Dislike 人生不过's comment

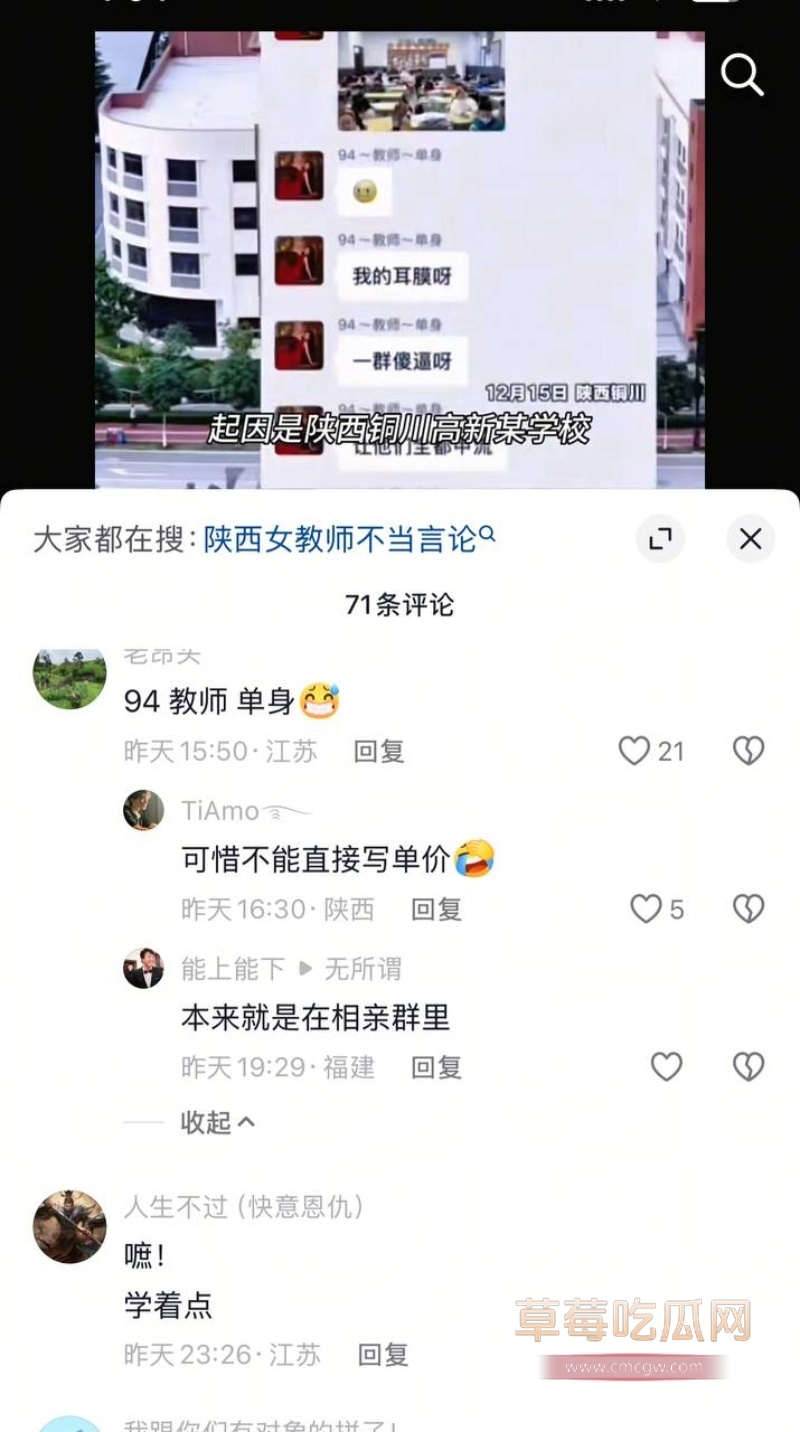click(746, 1355)
